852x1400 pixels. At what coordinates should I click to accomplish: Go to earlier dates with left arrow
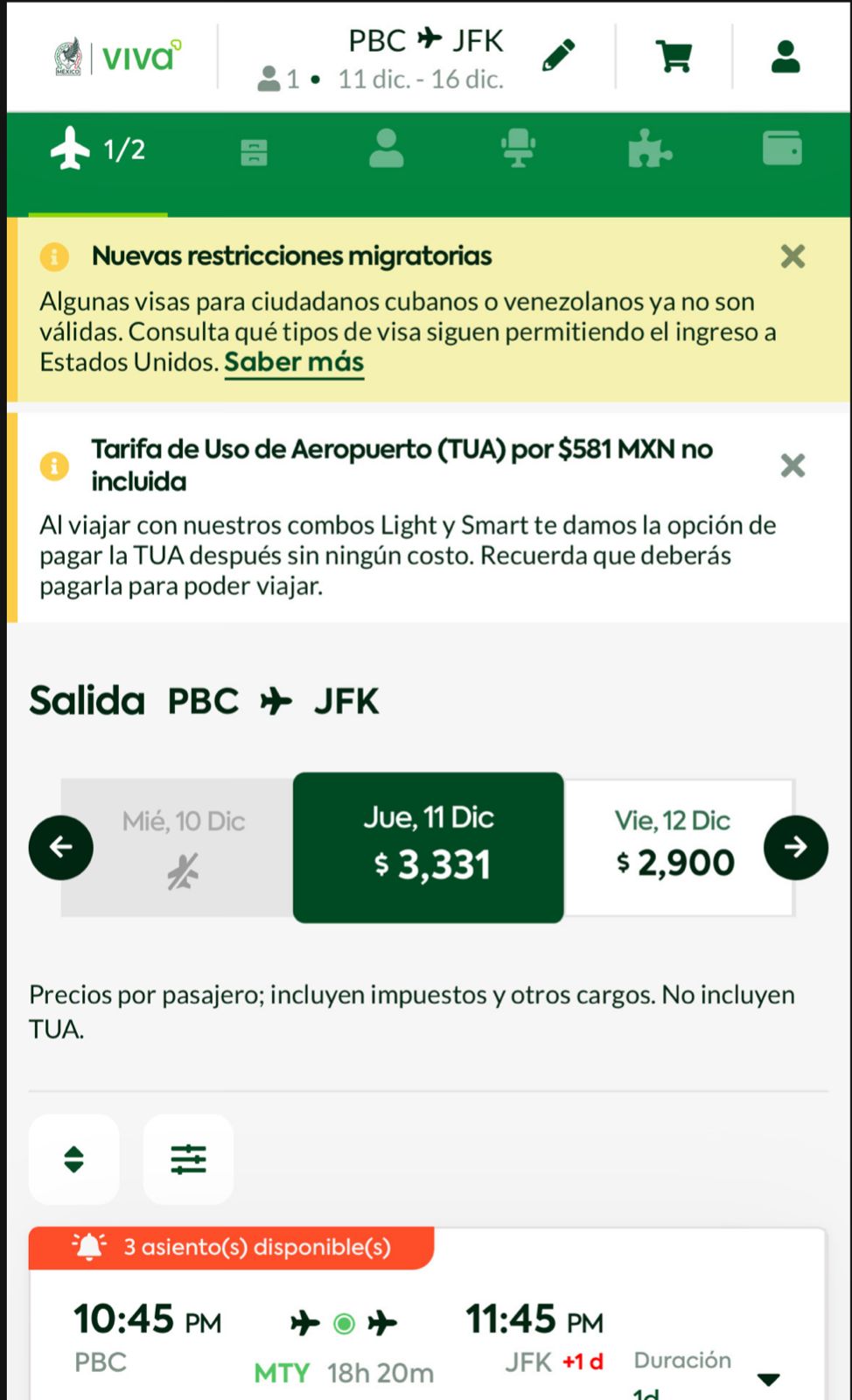(x=61, y=847)
